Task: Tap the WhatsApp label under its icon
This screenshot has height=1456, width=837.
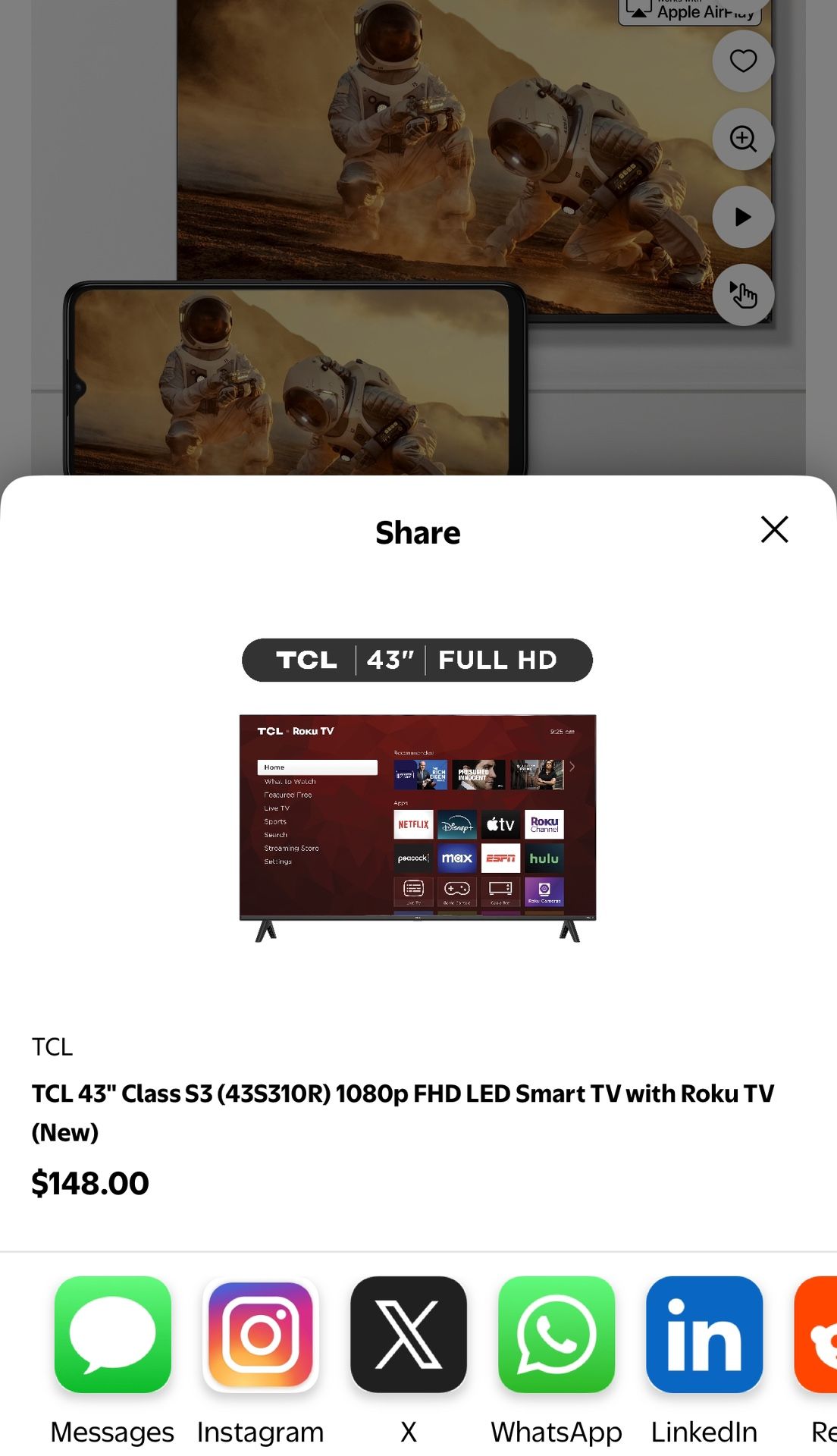Action: point(557,1432)
